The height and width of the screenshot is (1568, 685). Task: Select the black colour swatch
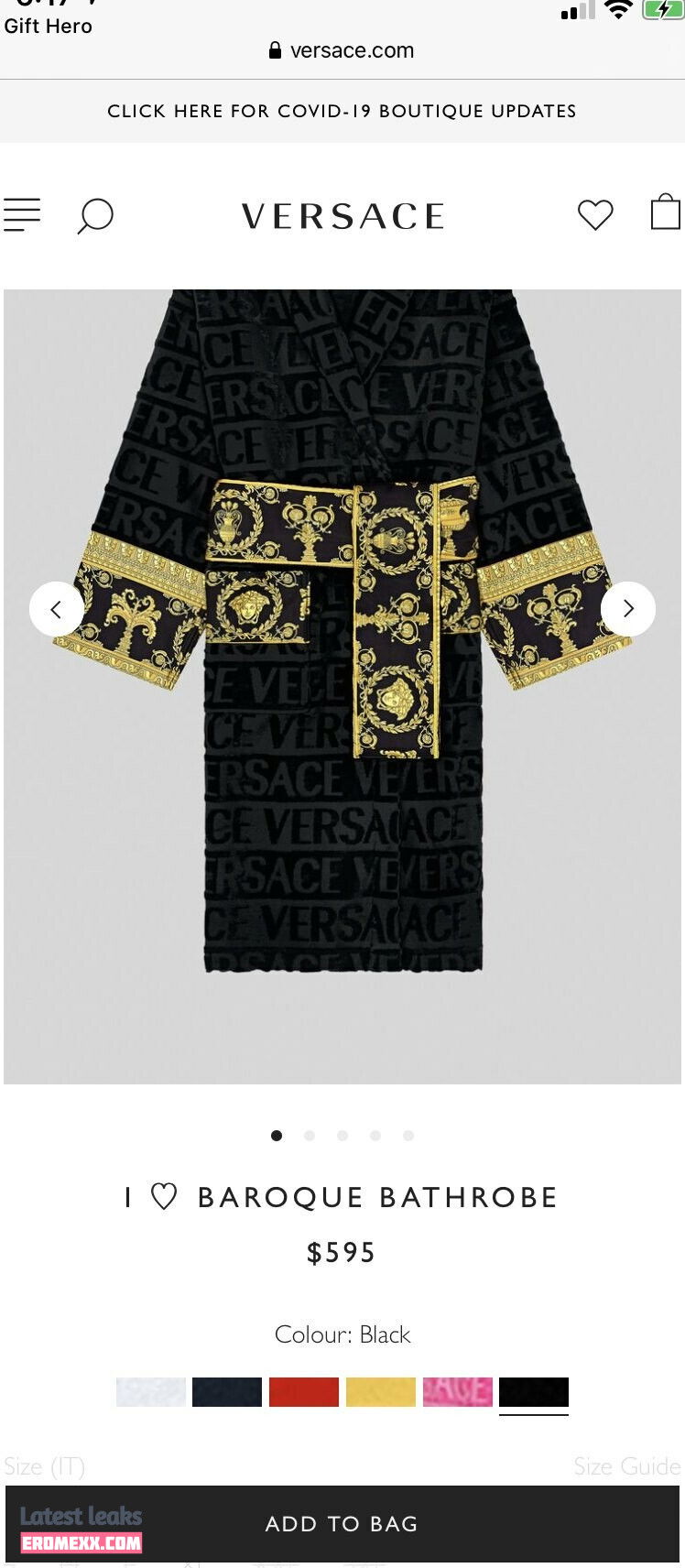534,1391
